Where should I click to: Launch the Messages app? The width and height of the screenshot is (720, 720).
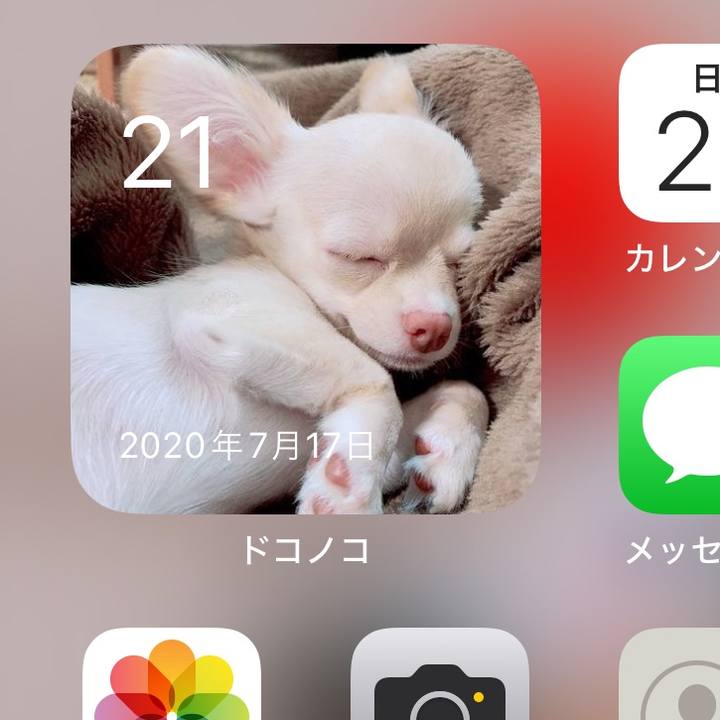tap(672, 425)
